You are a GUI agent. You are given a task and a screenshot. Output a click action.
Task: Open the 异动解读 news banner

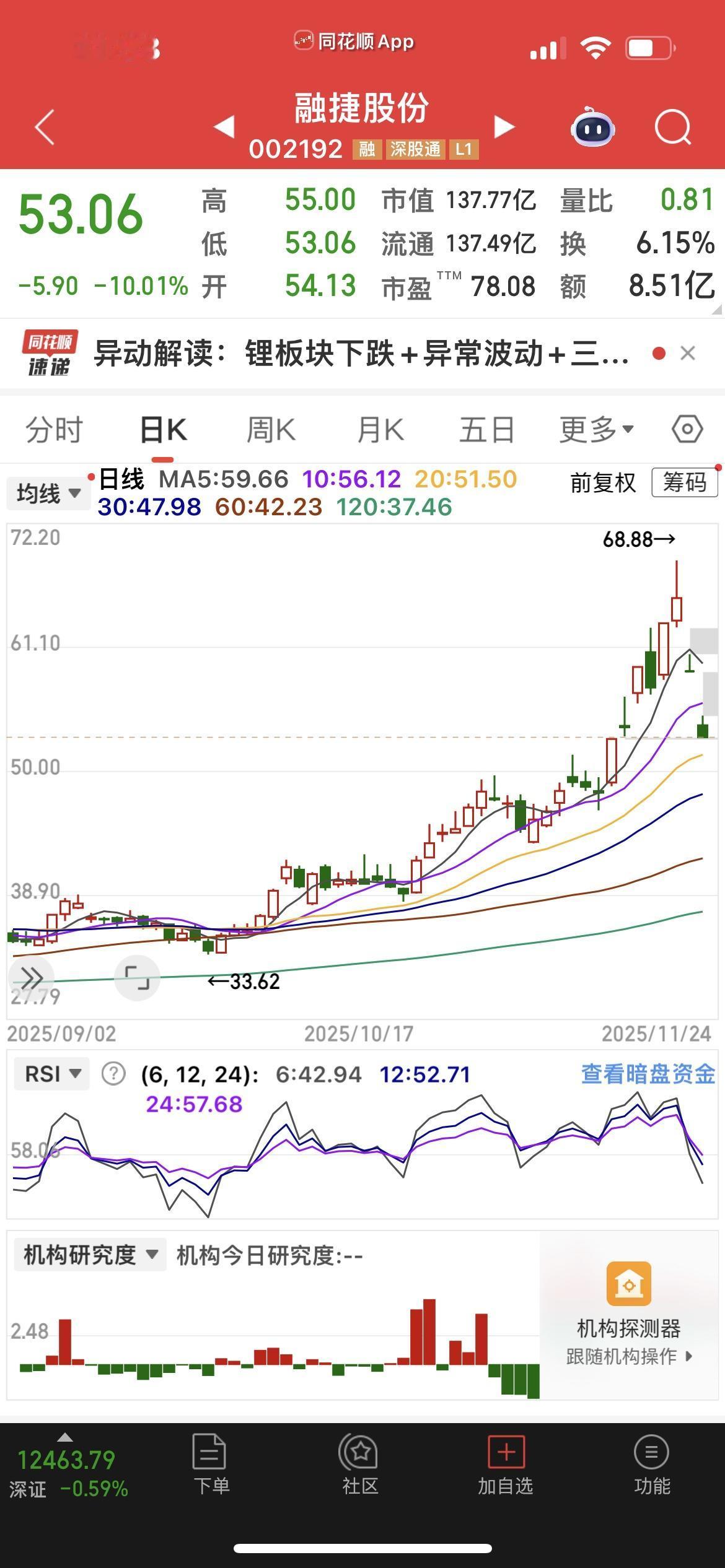coord(359,354)
